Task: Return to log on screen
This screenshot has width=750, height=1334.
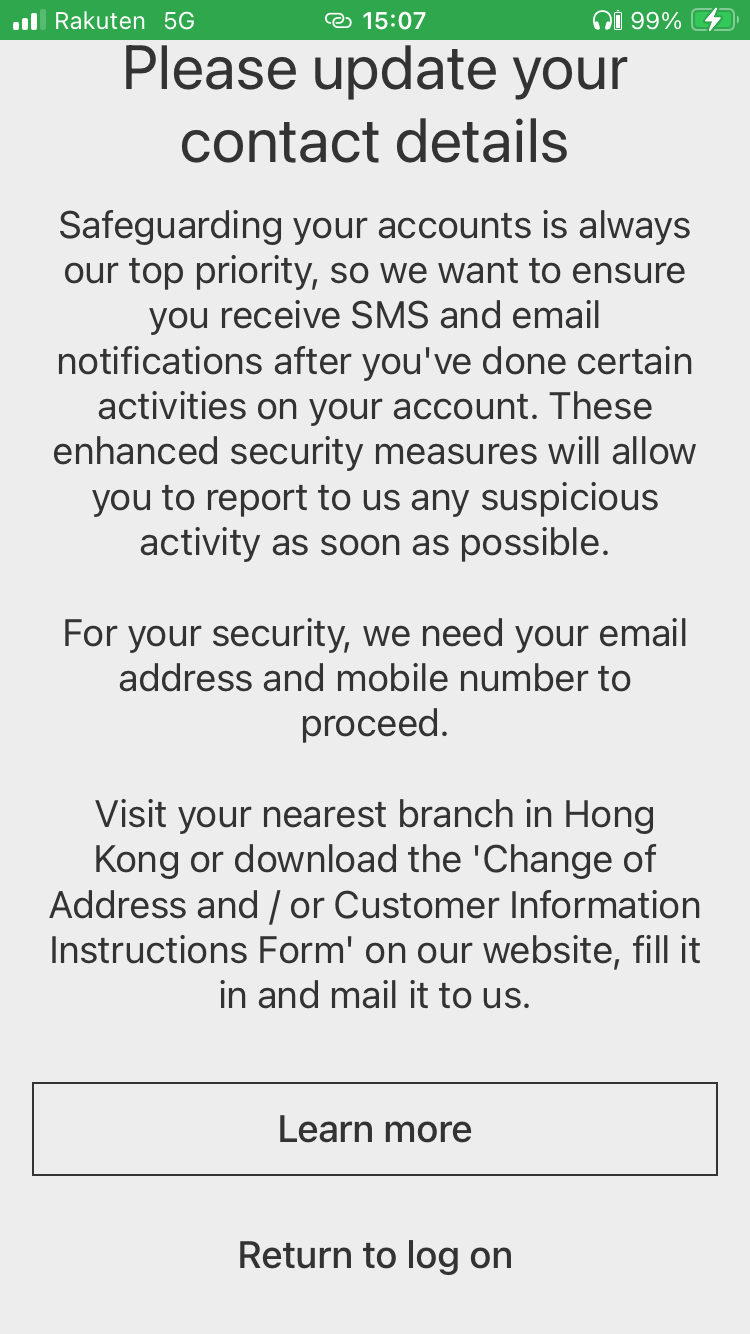Action: coord(375,1254)
